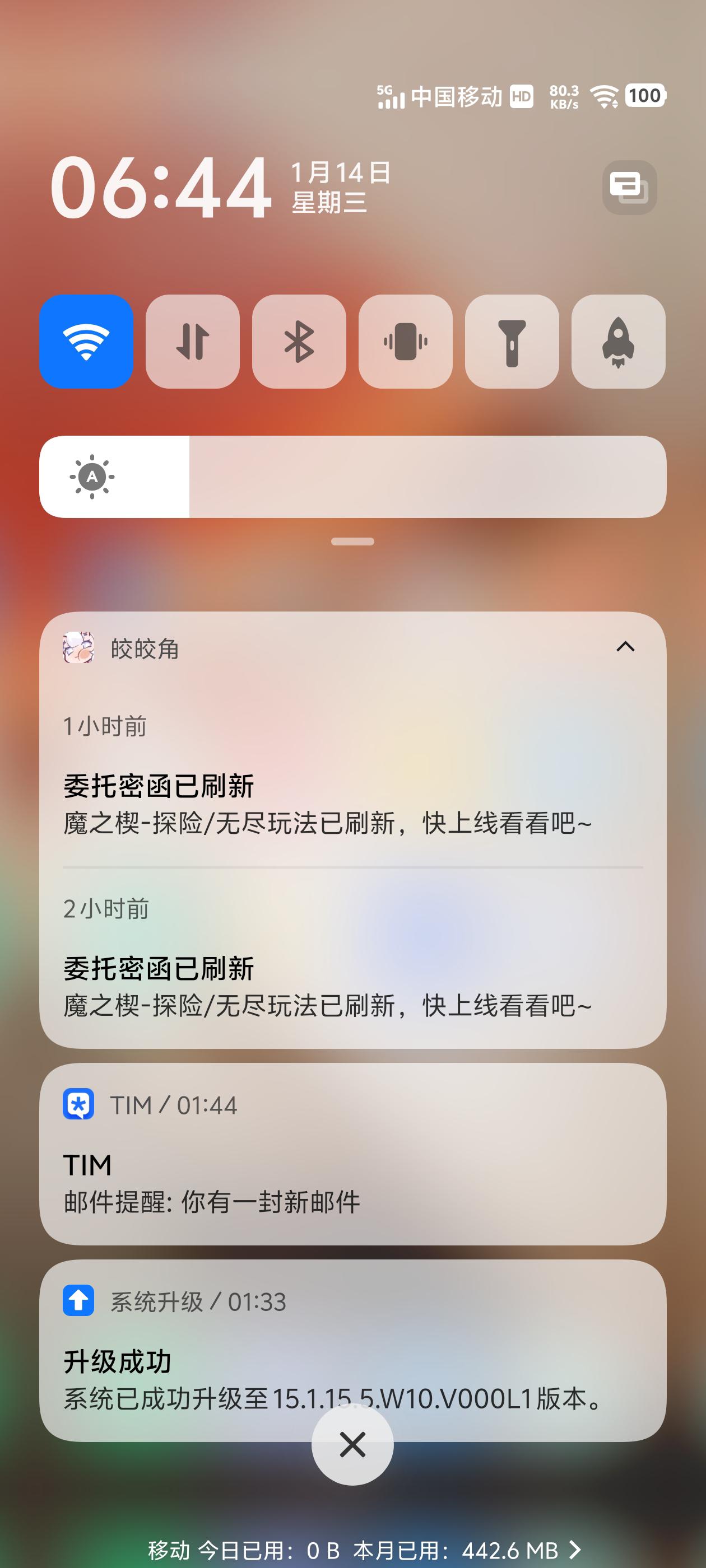The width and height of the screenshot is (706, 1568).
Task: Turn off the Wi-Fi quick toggle
Action: coord(86,342)
